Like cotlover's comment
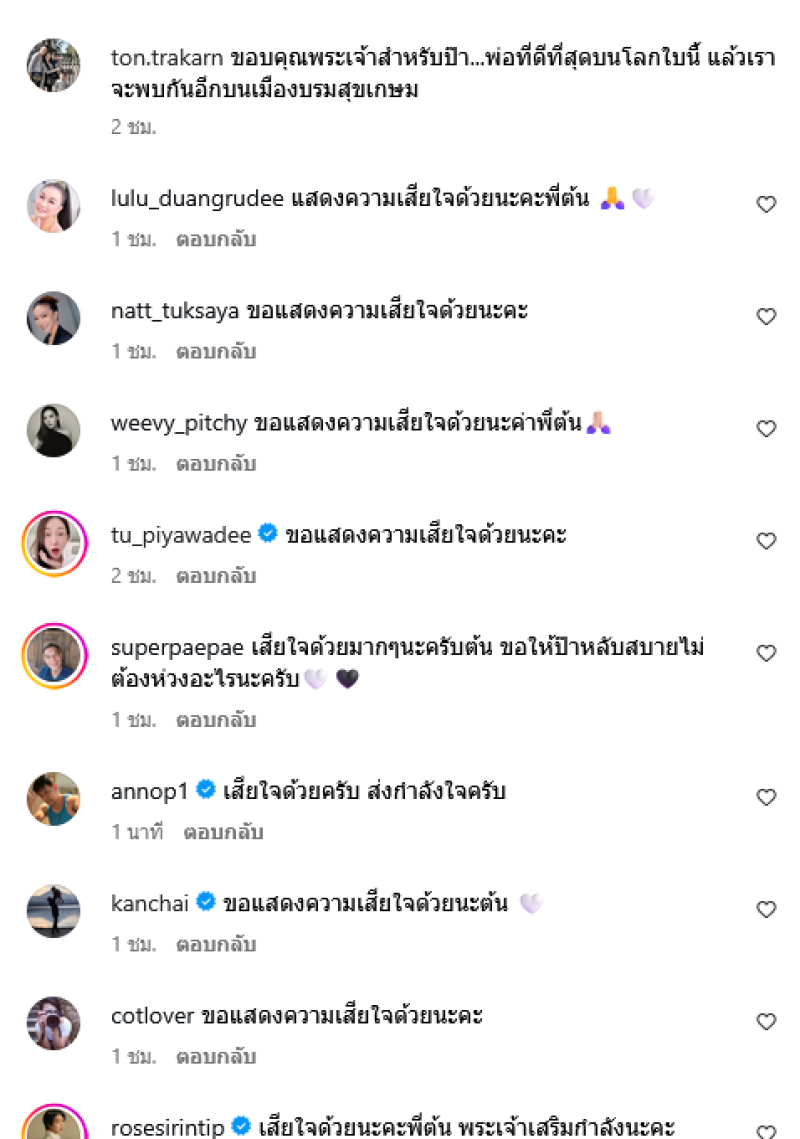Screen dimensions: 800x1139 (766, 1021)
